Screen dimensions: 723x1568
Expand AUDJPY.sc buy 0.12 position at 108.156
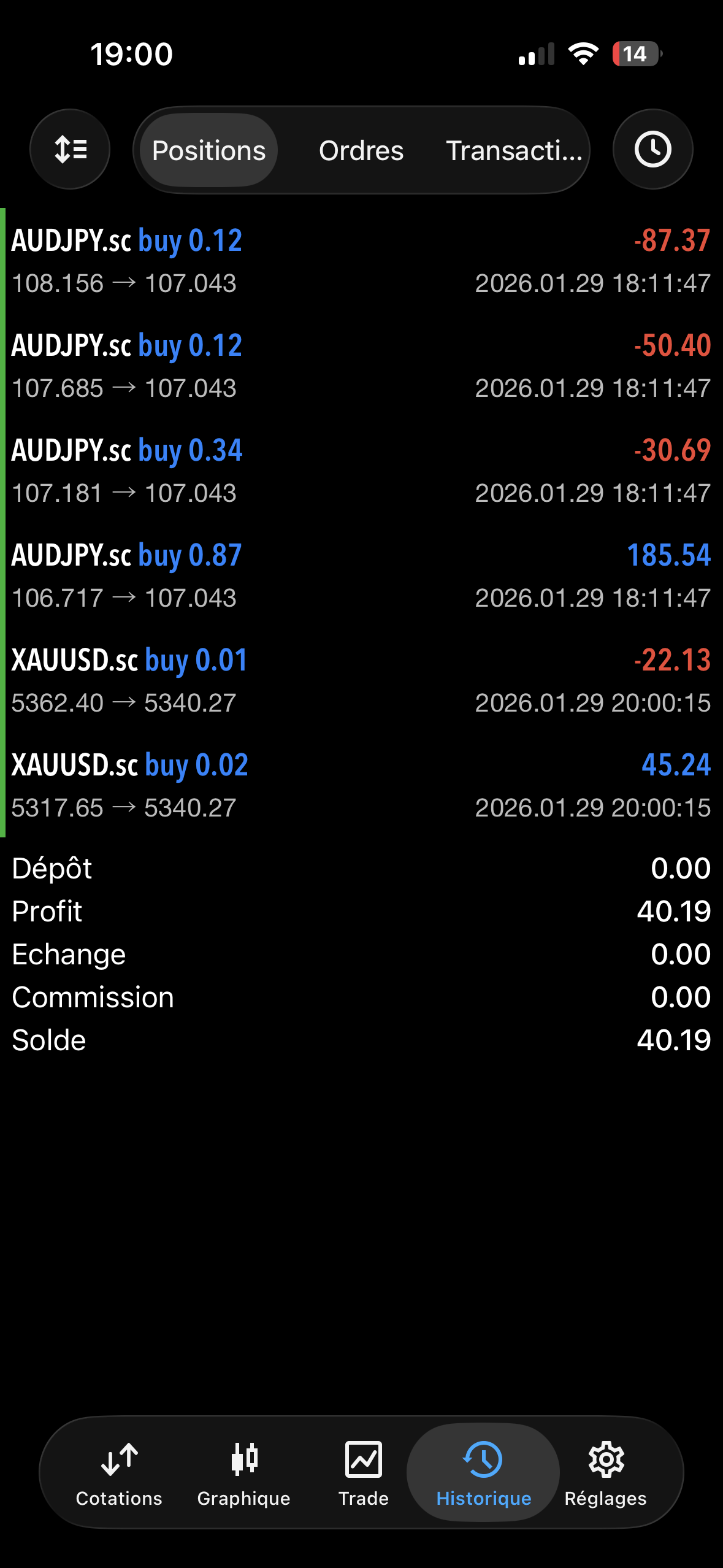tap(361, 261)
